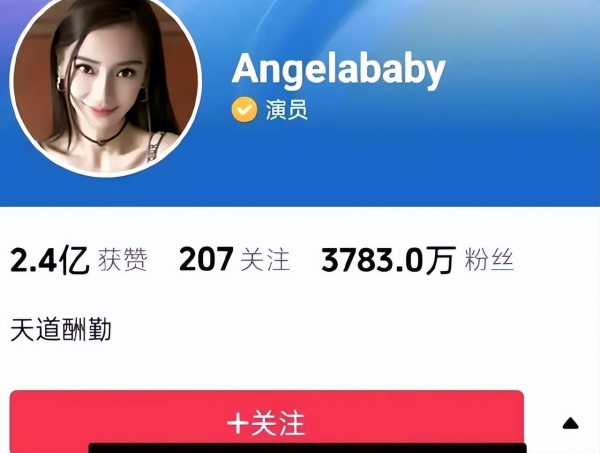Open Angelababy's profile avatar photo
The image size is (600, 453).
click(105, 88)
